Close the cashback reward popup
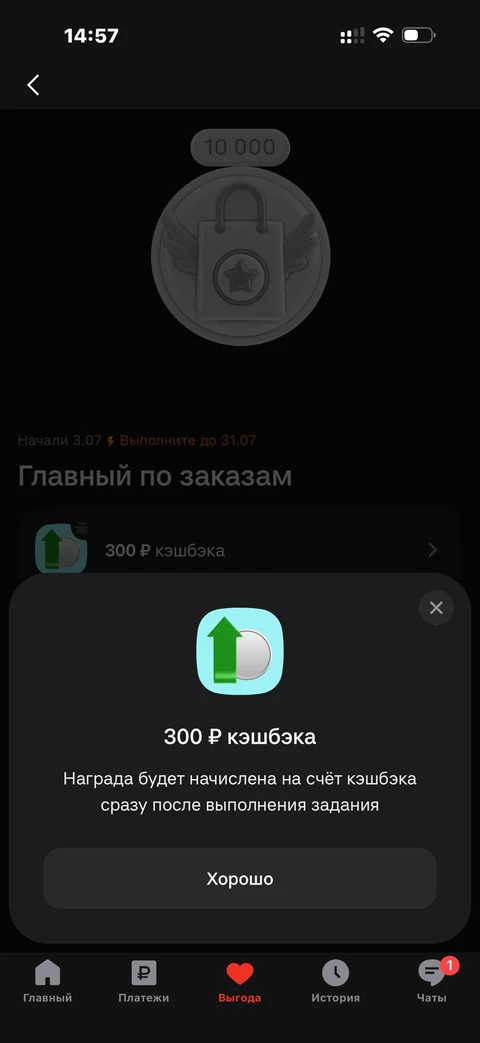This screenshot has height=1043, width=480. pyautogui.click(x=436, y=607)
